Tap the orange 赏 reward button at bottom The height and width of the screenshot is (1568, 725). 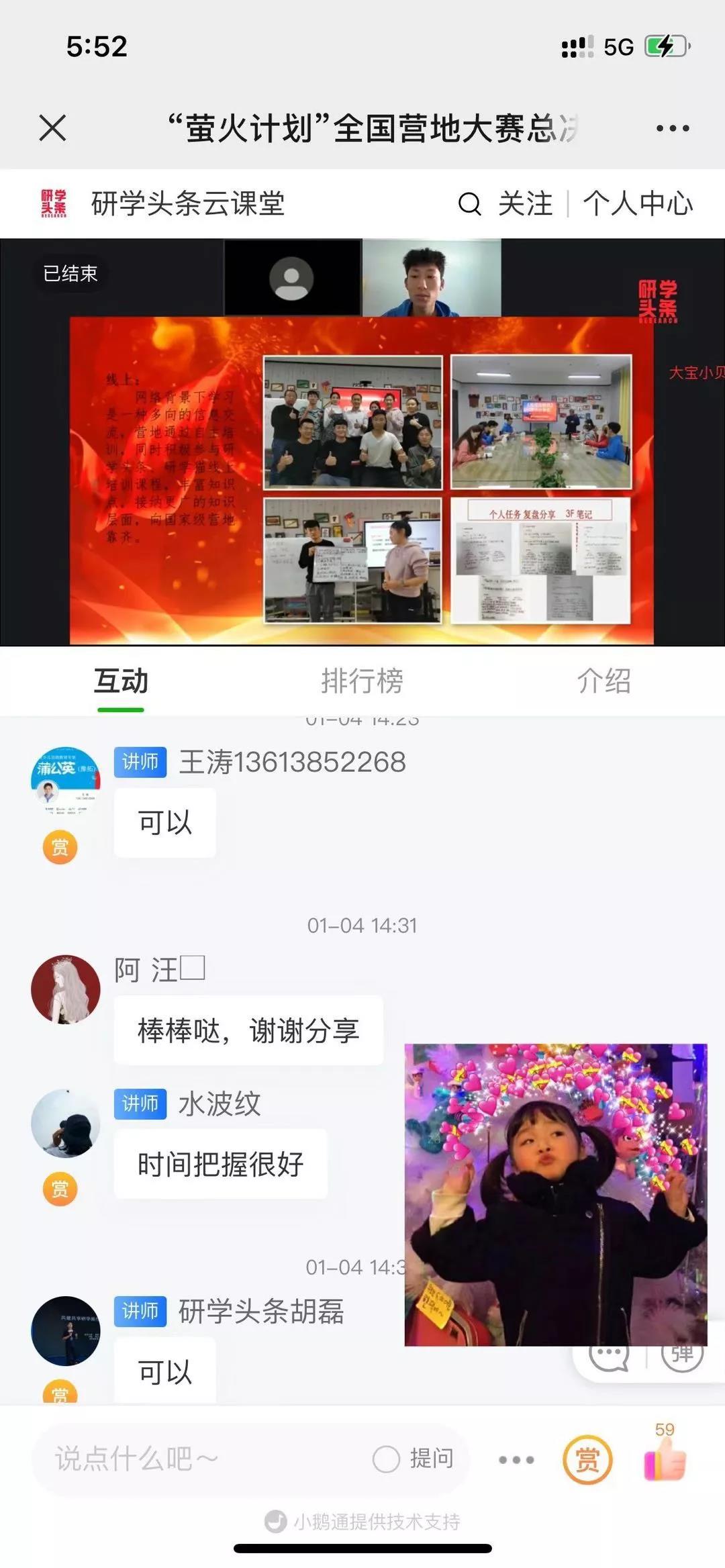[587, 1459]
